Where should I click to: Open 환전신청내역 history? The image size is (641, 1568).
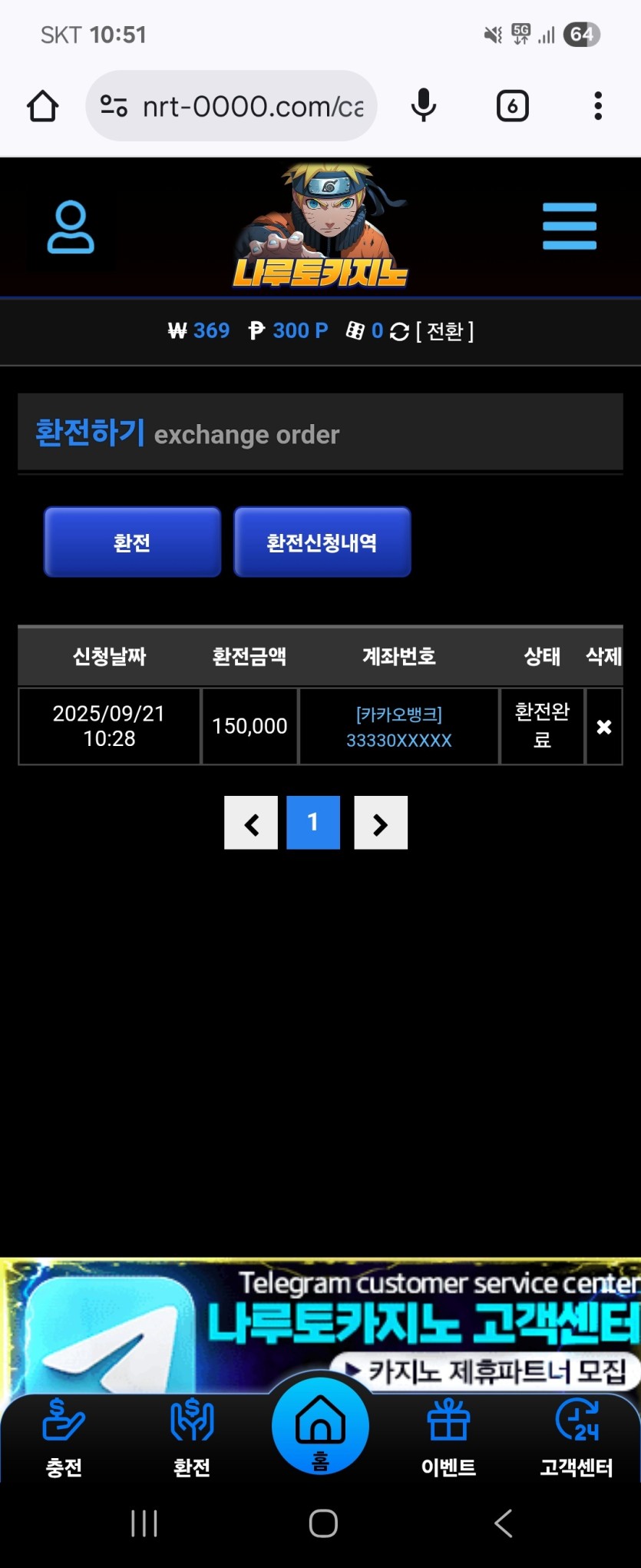coord(322,542)
